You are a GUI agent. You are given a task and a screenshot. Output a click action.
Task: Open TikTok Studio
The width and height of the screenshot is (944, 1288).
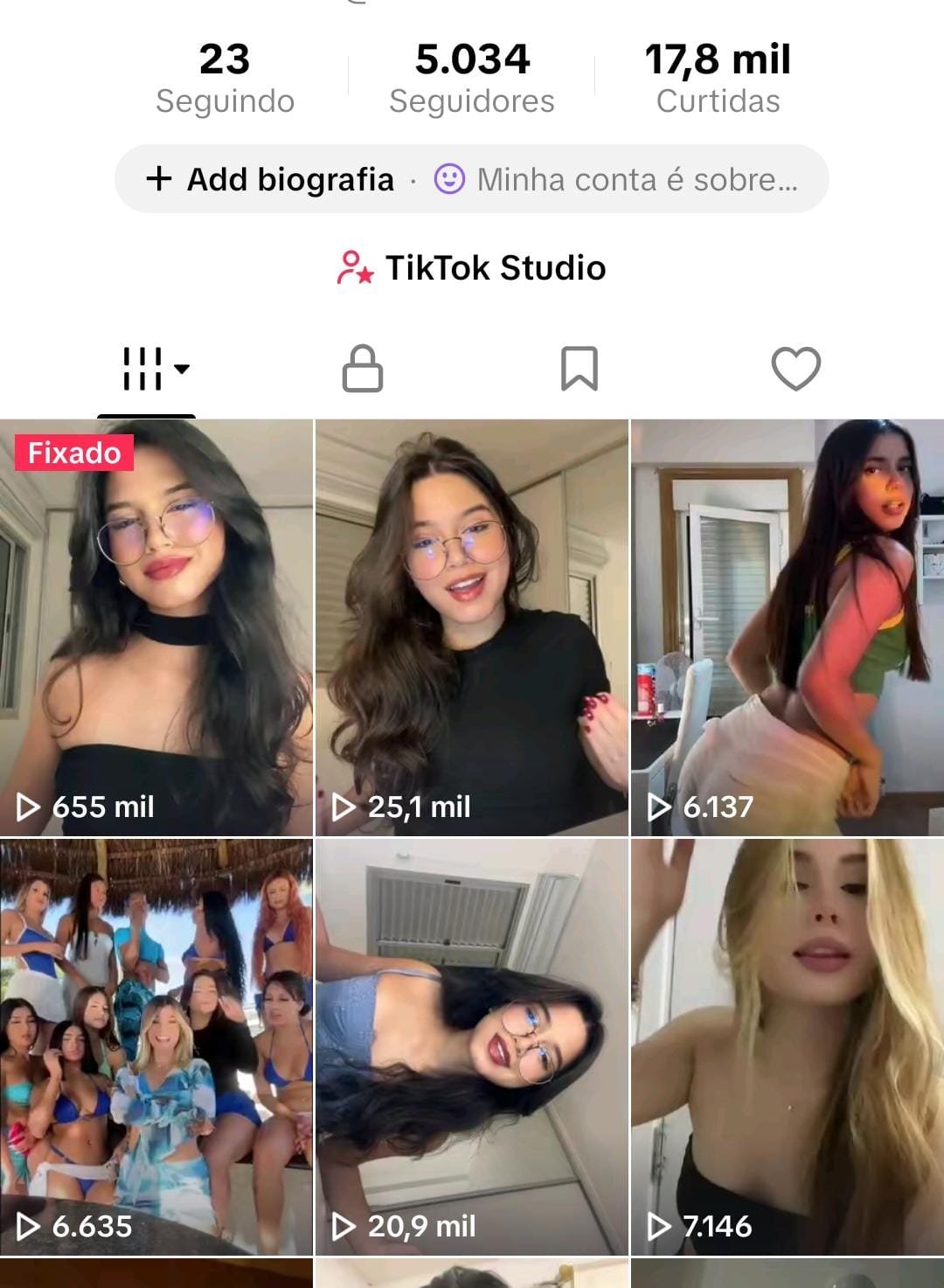coord(472,267)
